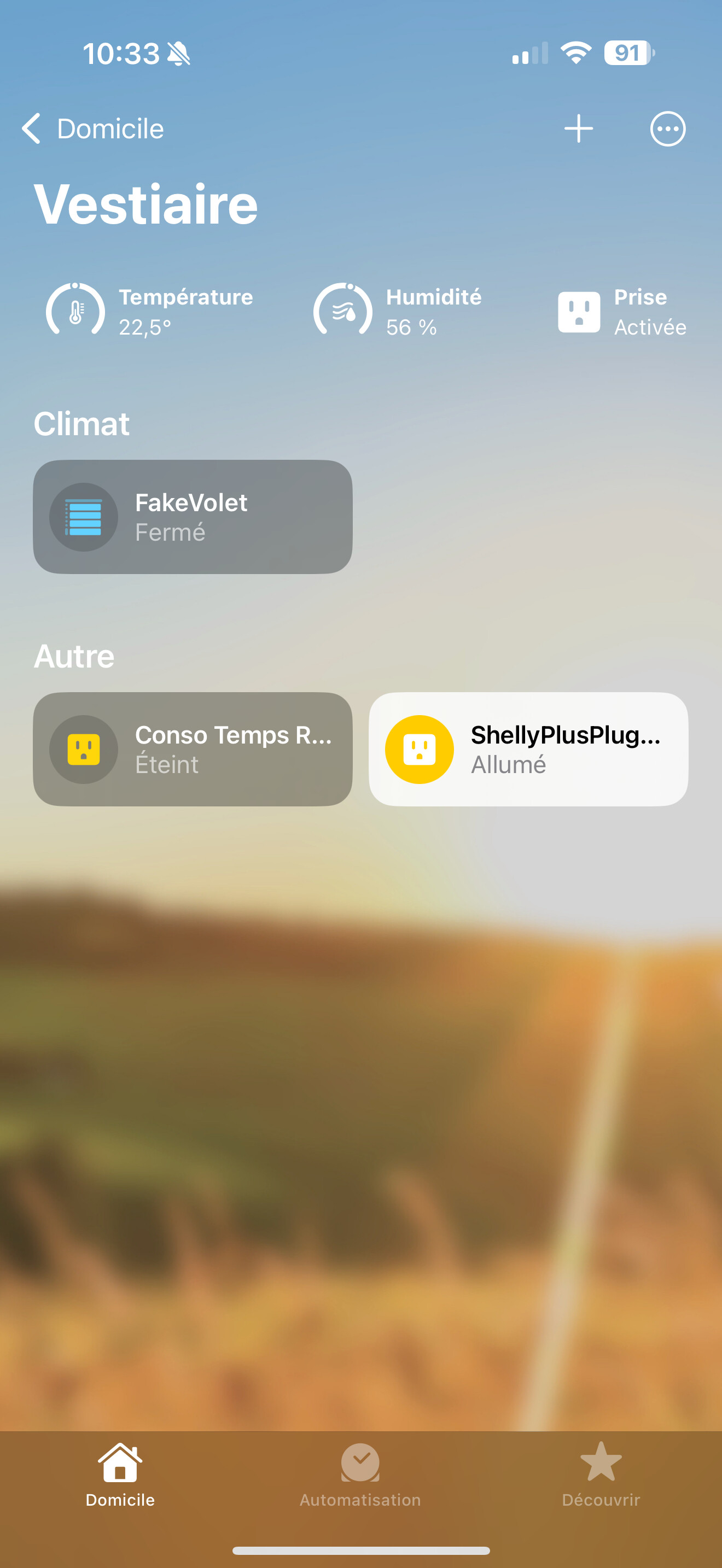The image size is (722, 1568).
Task: Add a new accessory with plus icon
Action: (x=578, y=129)
